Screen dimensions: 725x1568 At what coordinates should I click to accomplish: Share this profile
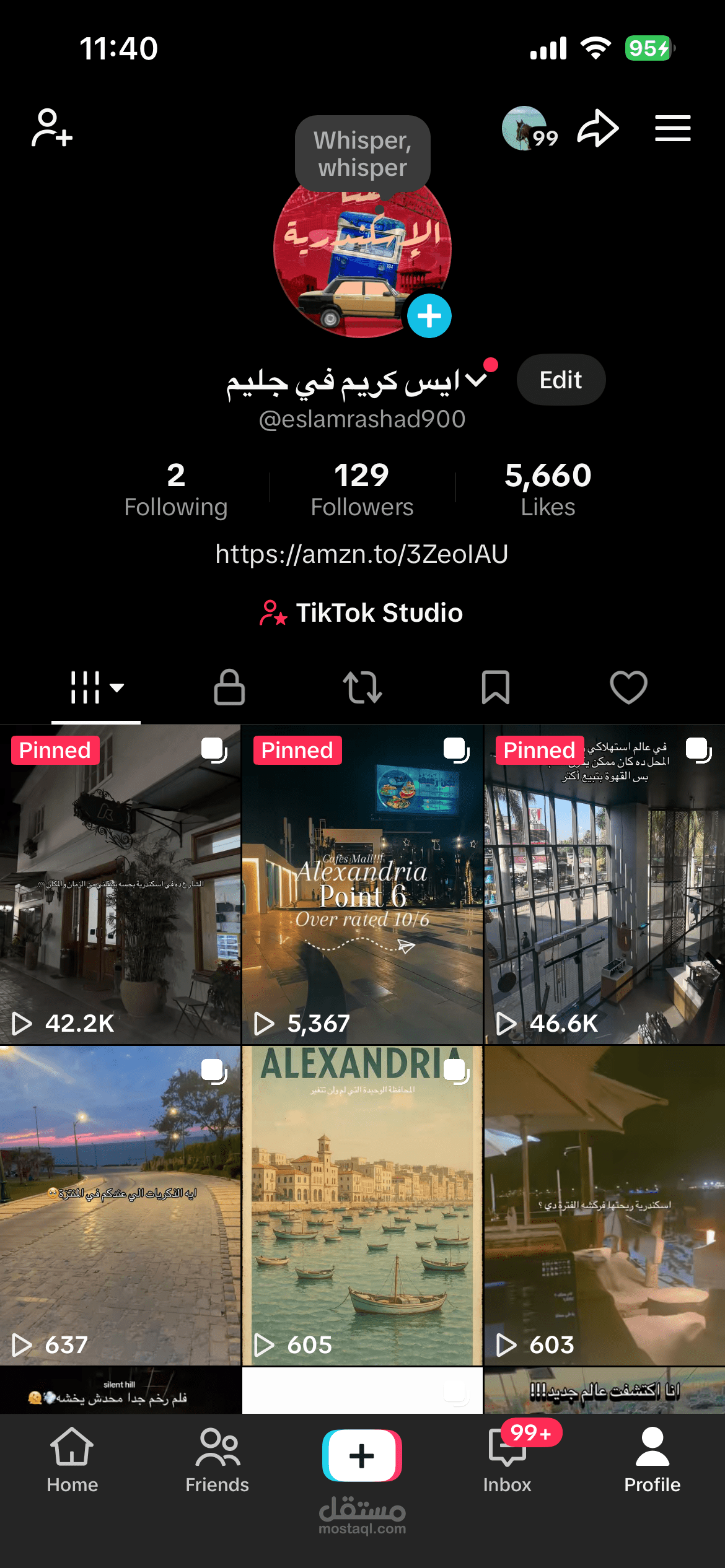pyautogui.click(x=598, y=128)
